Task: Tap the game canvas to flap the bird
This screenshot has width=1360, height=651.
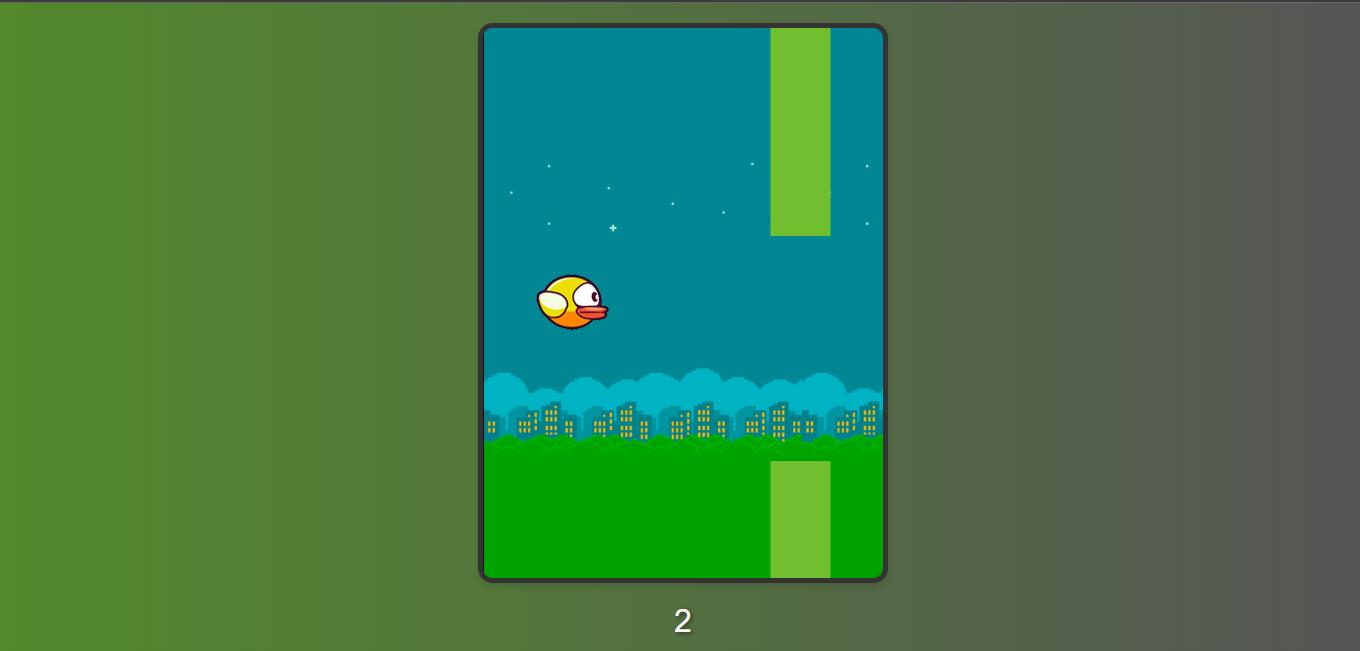Action: point(683,303)
